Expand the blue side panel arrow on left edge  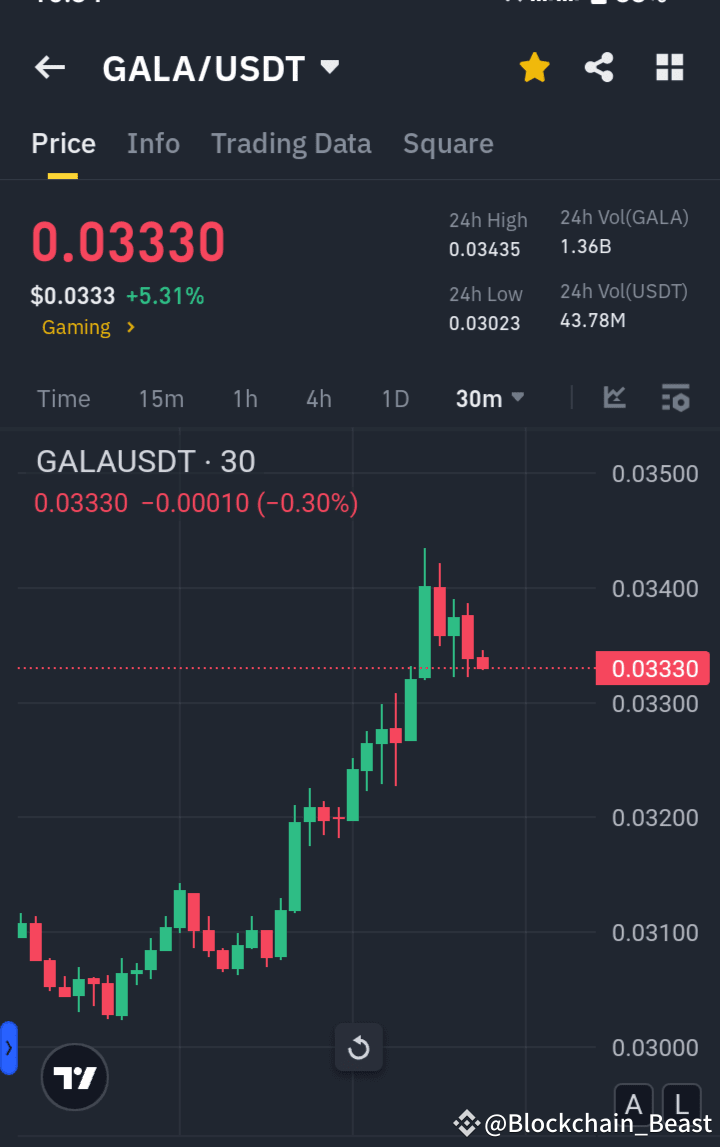point(10,1047)
